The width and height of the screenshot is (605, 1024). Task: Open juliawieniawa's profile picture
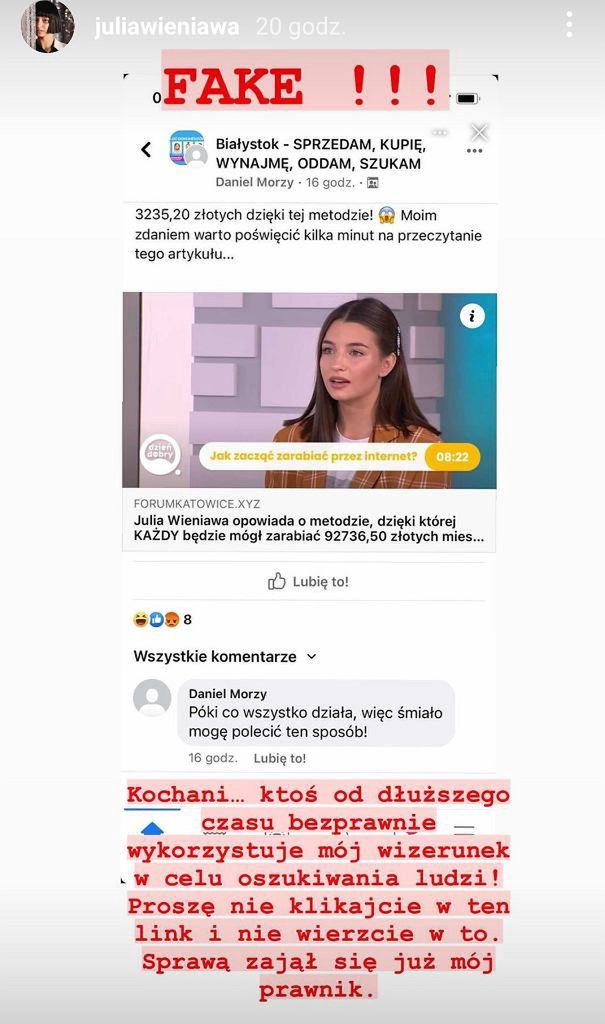coord(47,27)
